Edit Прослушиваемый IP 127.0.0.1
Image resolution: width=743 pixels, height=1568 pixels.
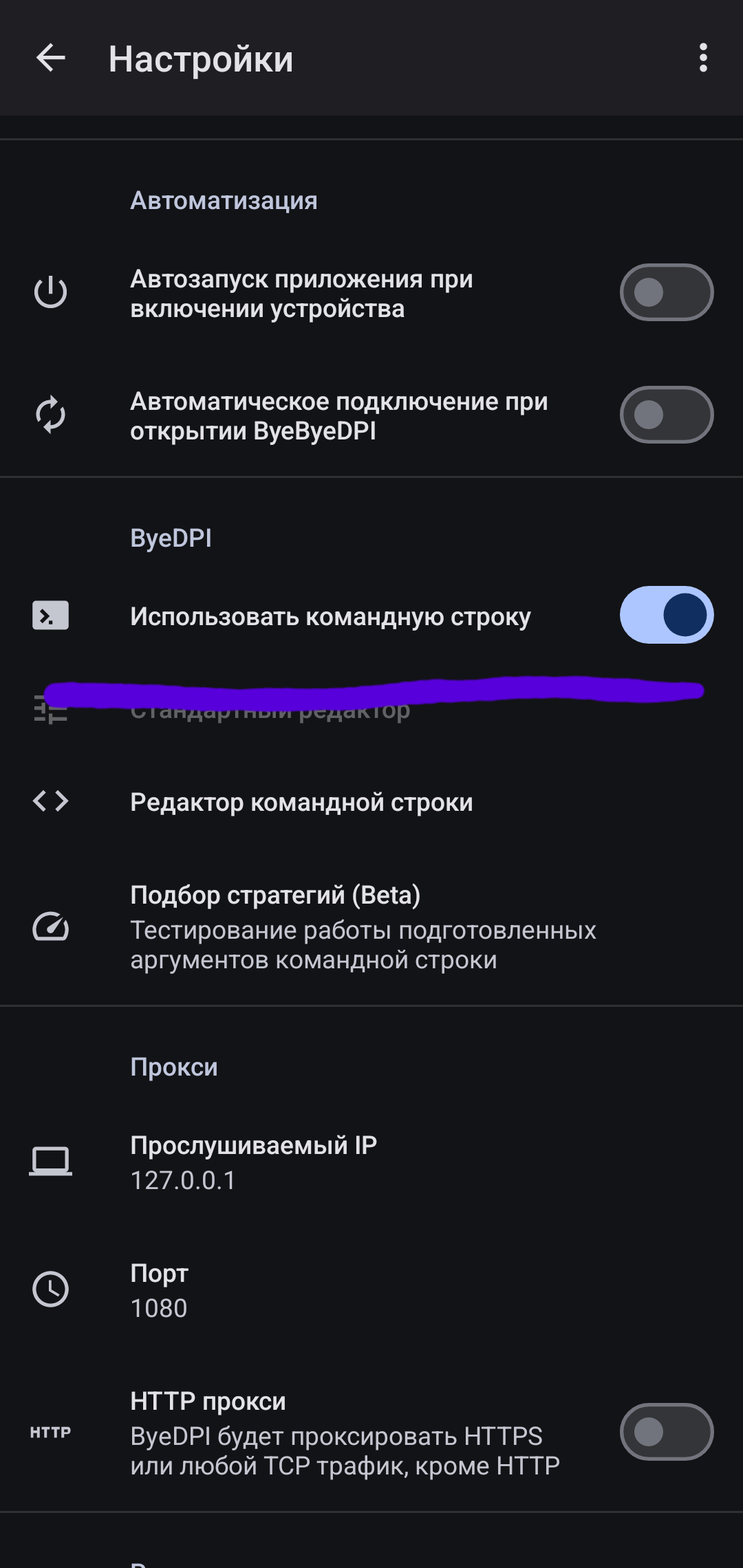click(x=253, y=1162)
